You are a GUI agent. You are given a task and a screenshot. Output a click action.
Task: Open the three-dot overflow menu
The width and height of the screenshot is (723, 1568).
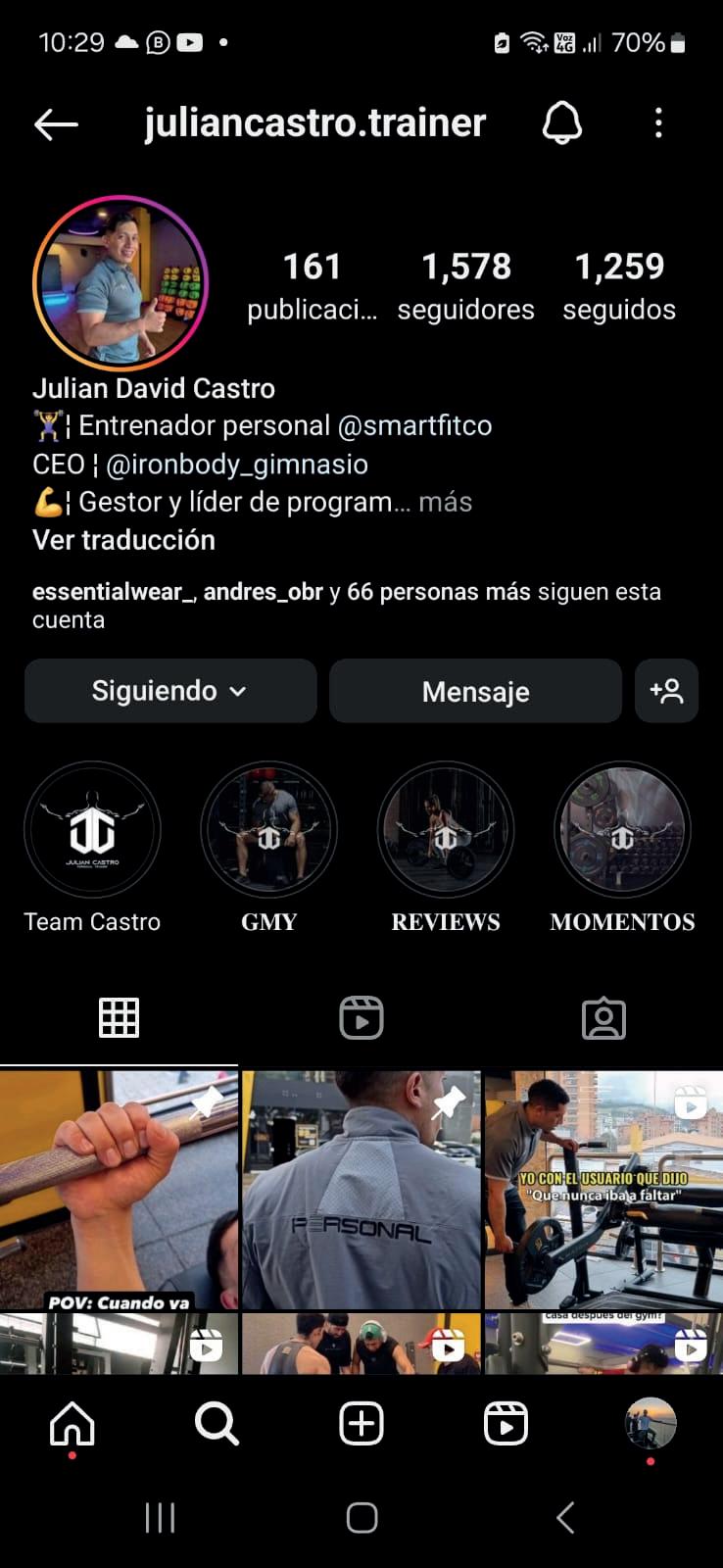[x=658, y=123]
